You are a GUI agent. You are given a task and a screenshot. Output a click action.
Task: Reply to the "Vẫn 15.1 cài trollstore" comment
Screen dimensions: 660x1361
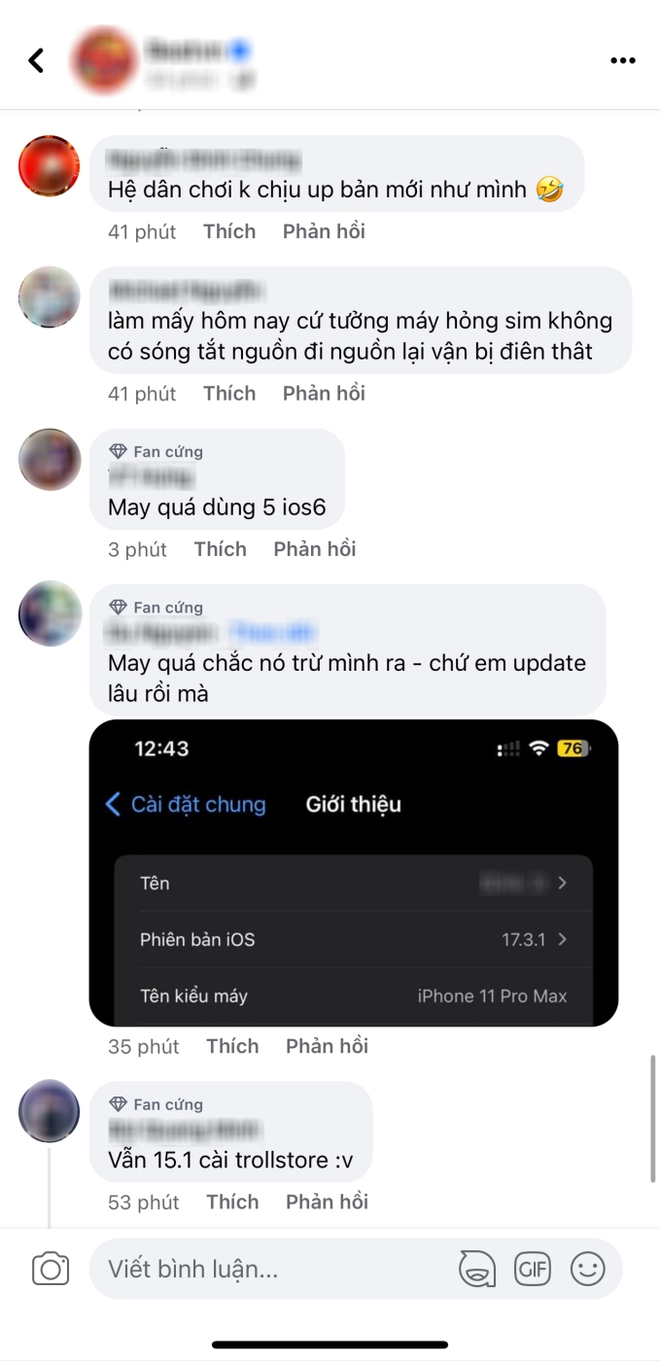click(x=327, y=1202)
